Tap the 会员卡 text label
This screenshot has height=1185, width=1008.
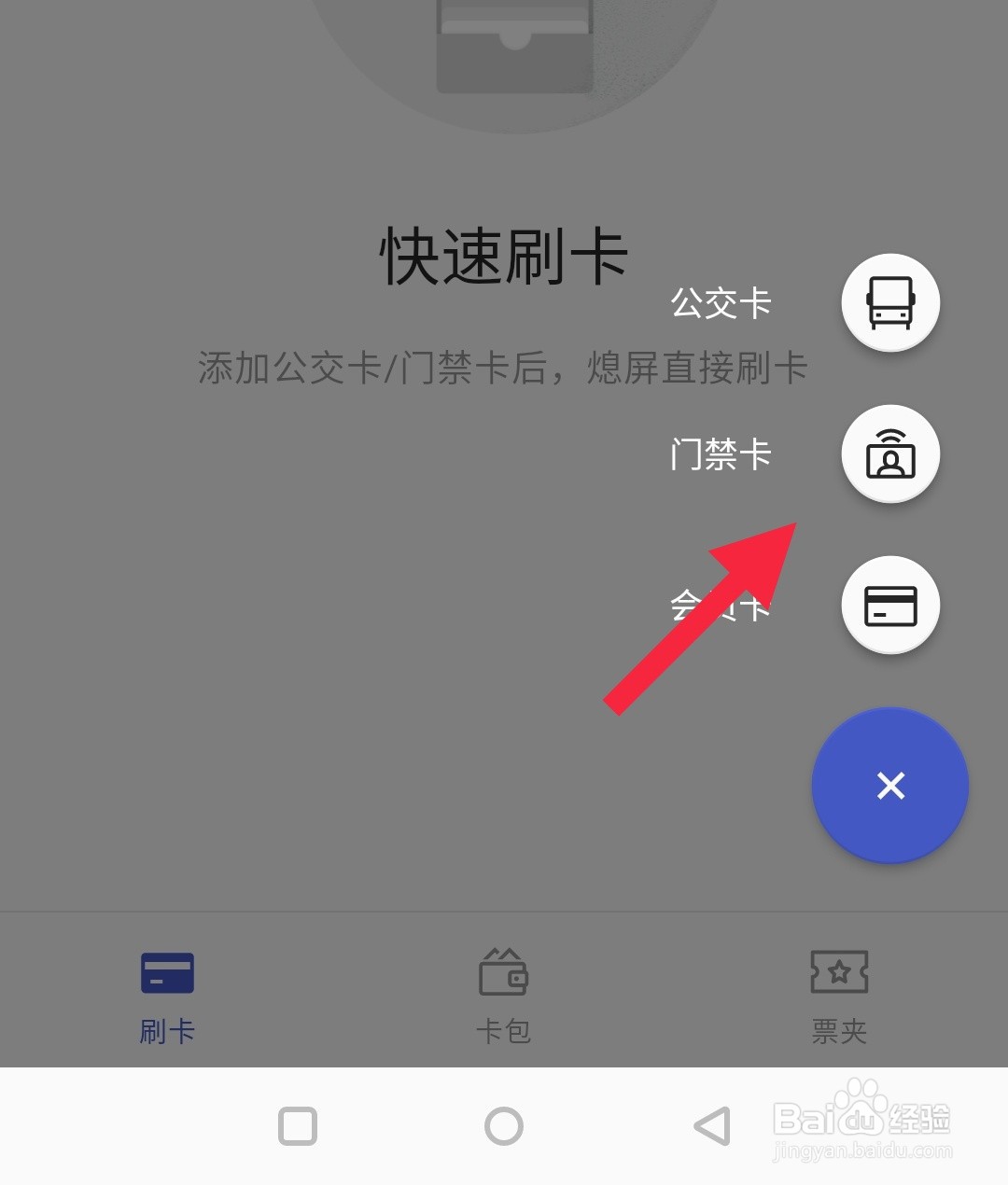pos(719,606)
